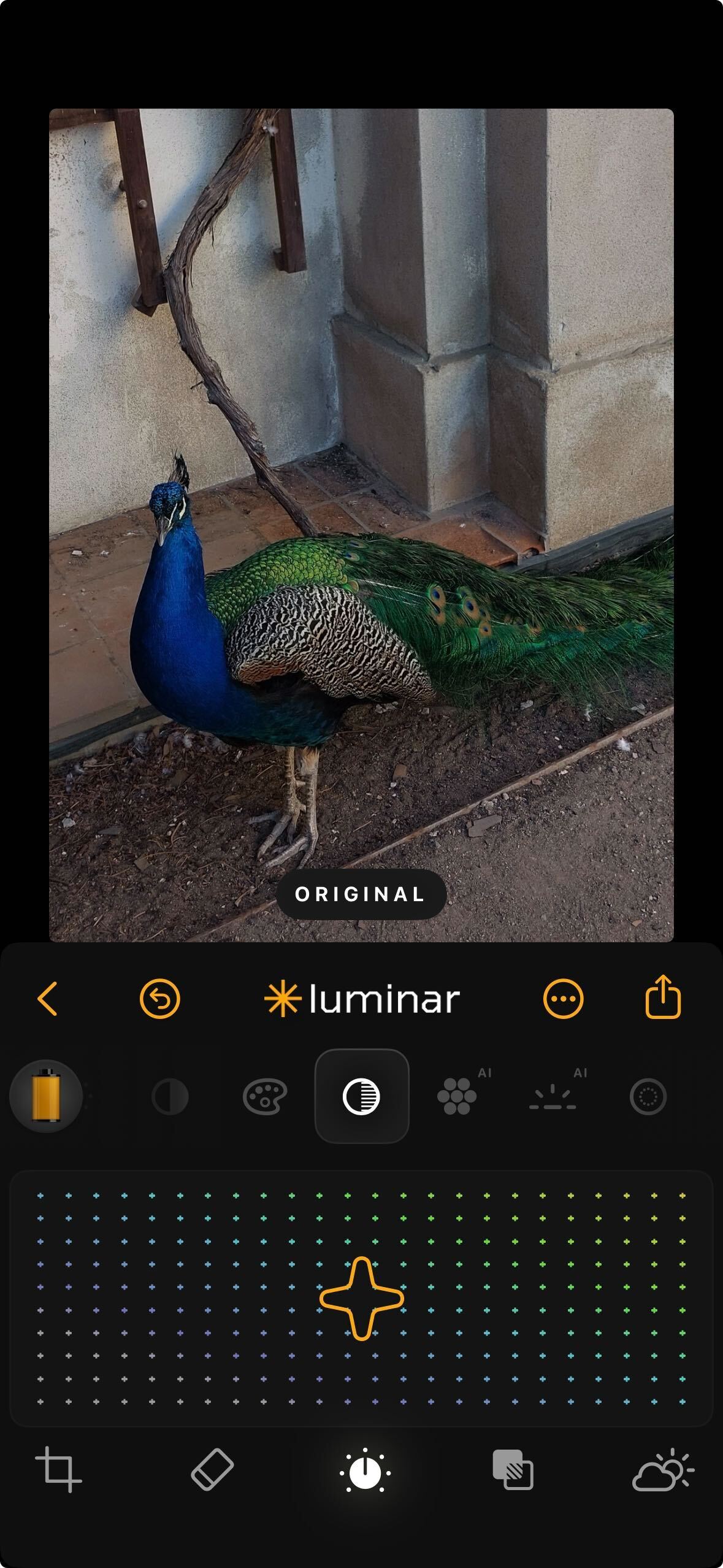Open the AI dots cluster tool
The width and height of the screenshot is (723, 1568).
(x=457, y=1096)
